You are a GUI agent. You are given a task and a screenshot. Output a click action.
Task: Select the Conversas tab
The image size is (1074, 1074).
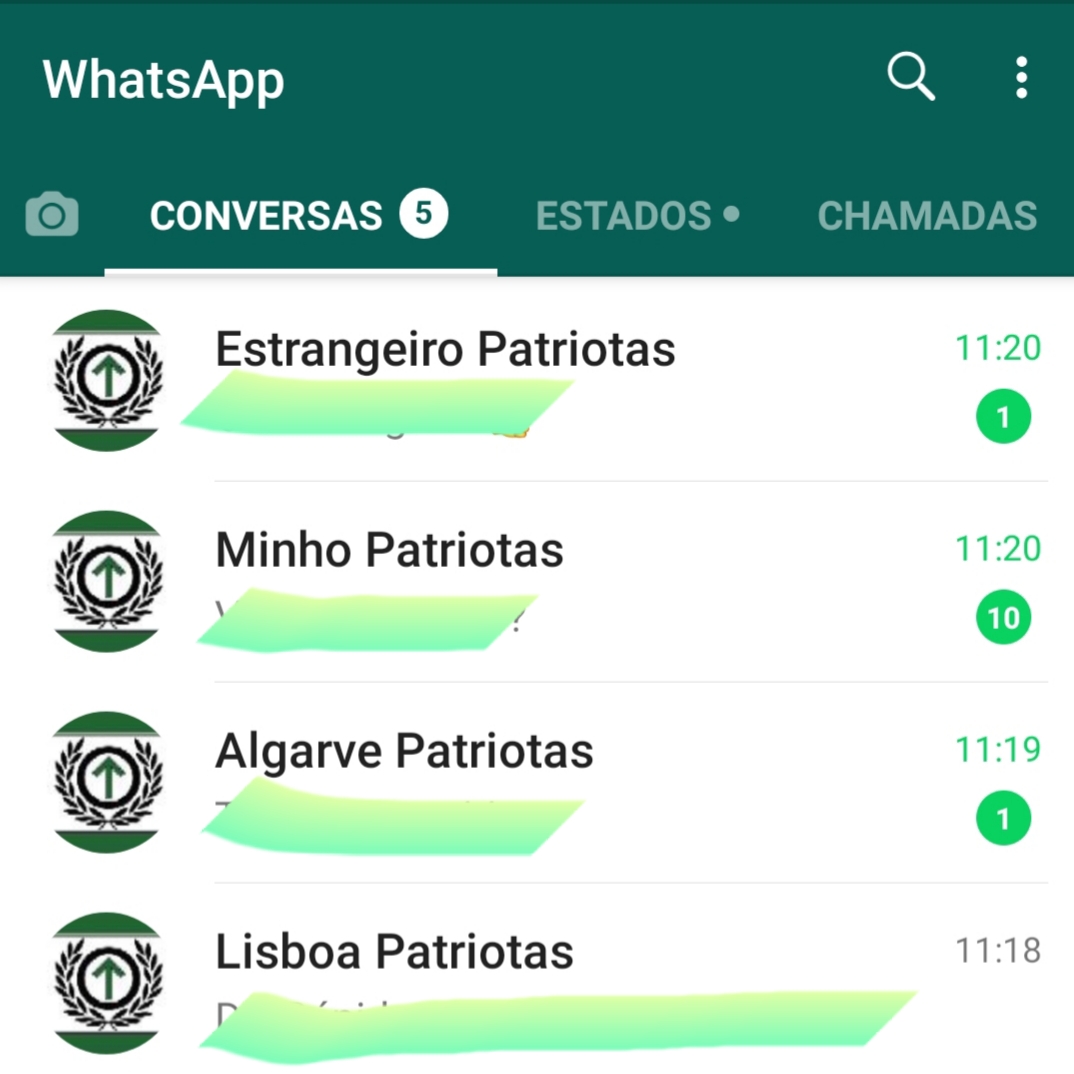tap(298, 215)
